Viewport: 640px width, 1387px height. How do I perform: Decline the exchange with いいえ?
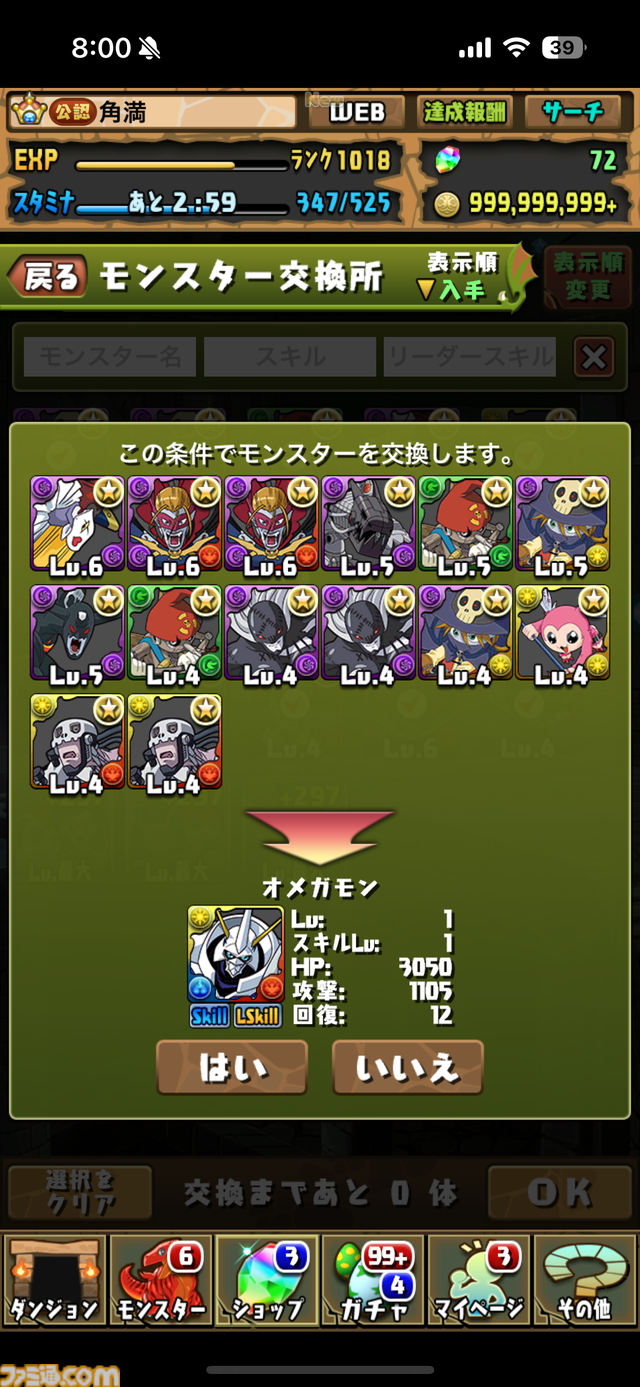pyautogui.click(x=408, y=1067)
